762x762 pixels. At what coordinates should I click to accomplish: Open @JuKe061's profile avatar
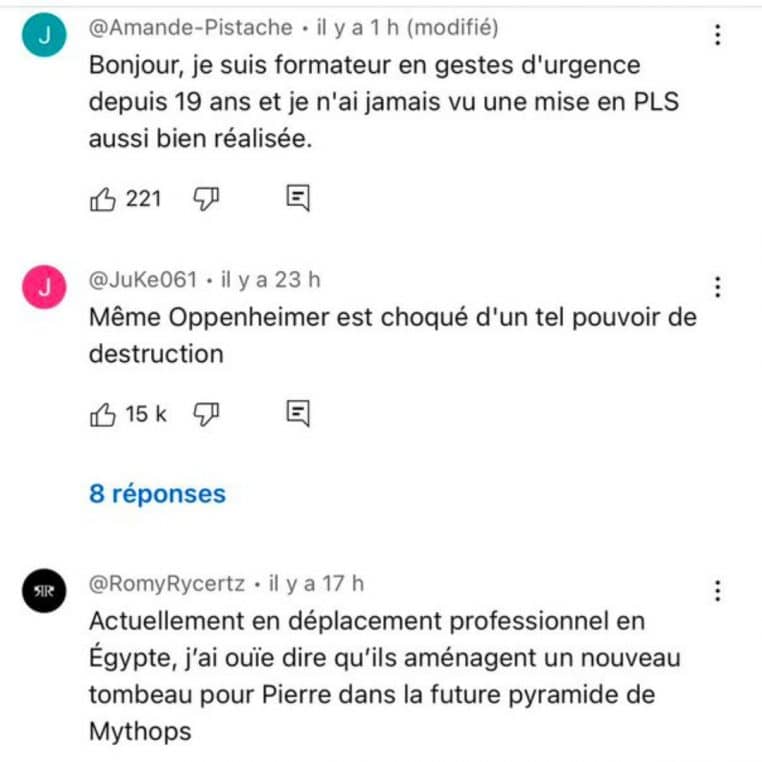click(43, 290)
